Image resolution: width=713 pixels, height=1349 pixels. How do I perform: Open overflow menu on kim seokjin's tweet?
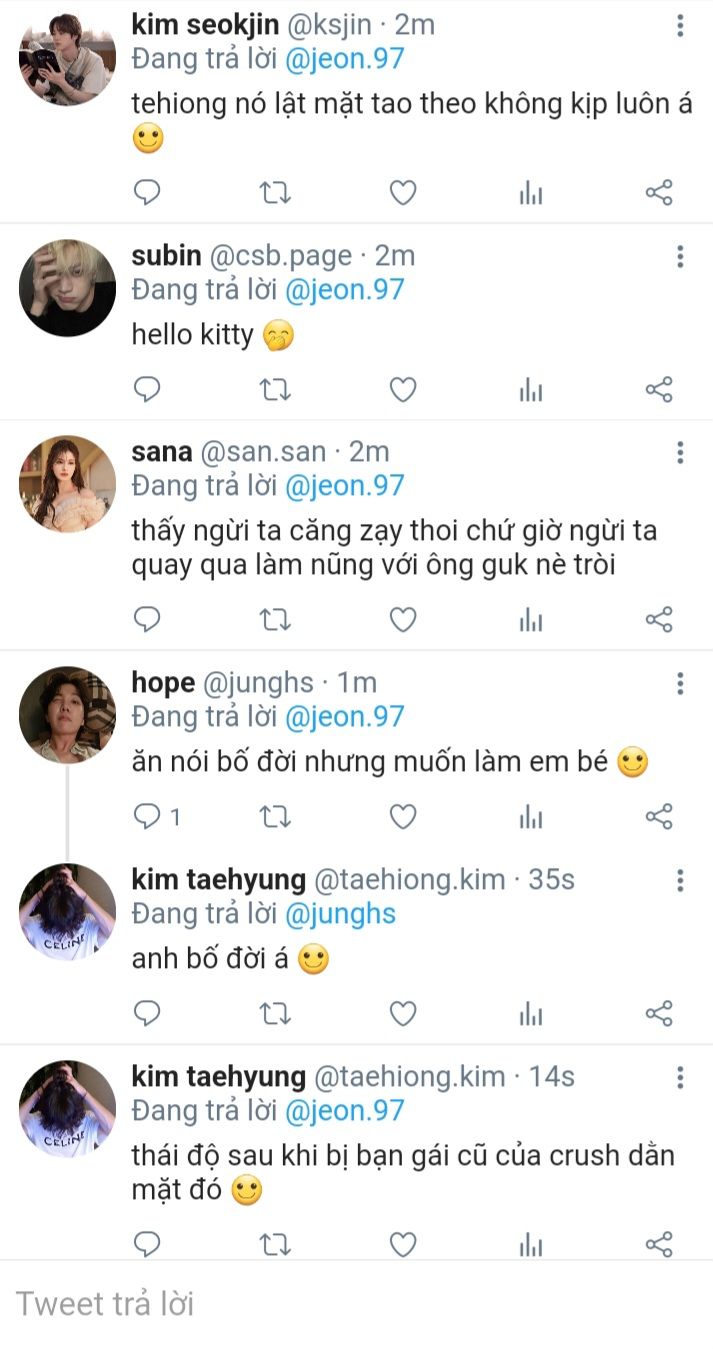click(x=680, y=26)
